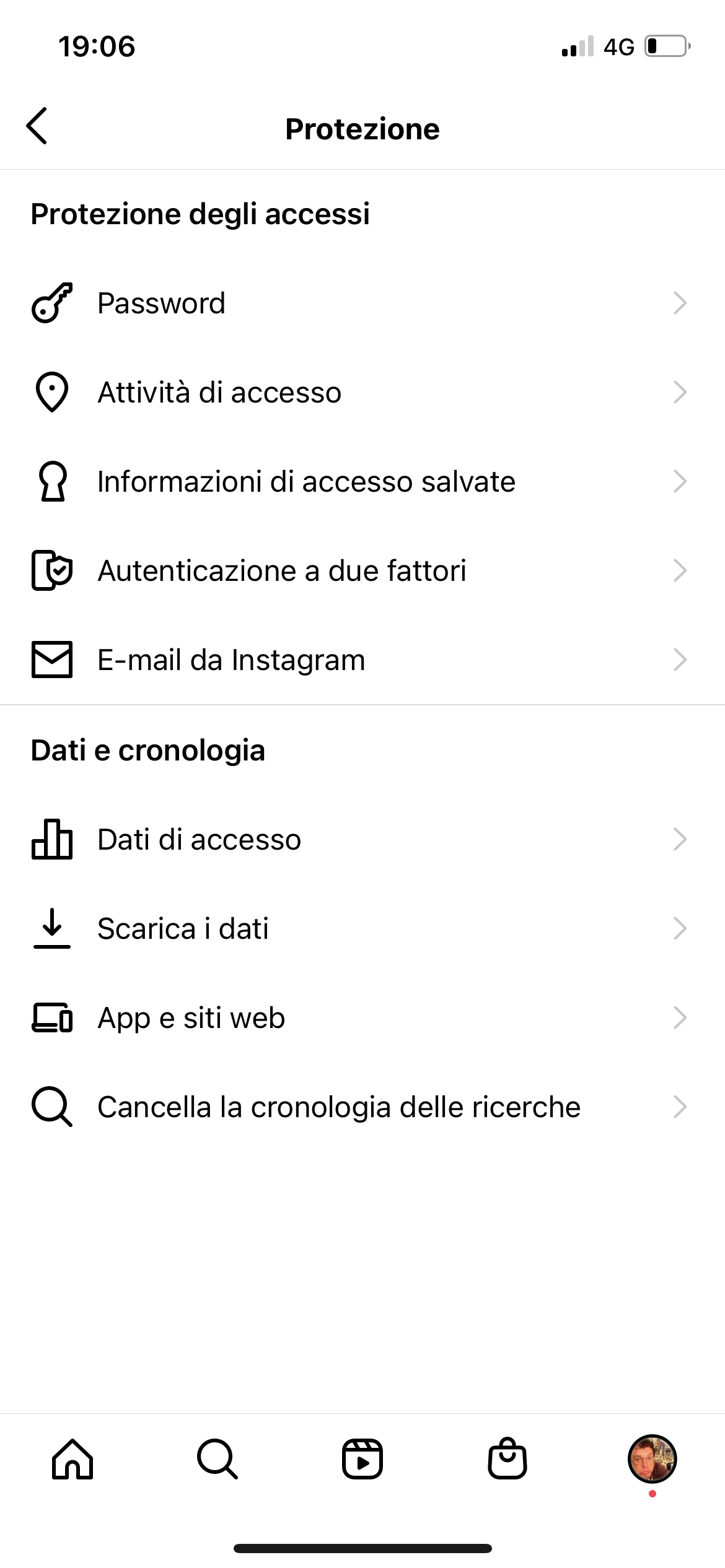Select the envelope icon next to E-mail da Instagram

(x=53, y=660)
